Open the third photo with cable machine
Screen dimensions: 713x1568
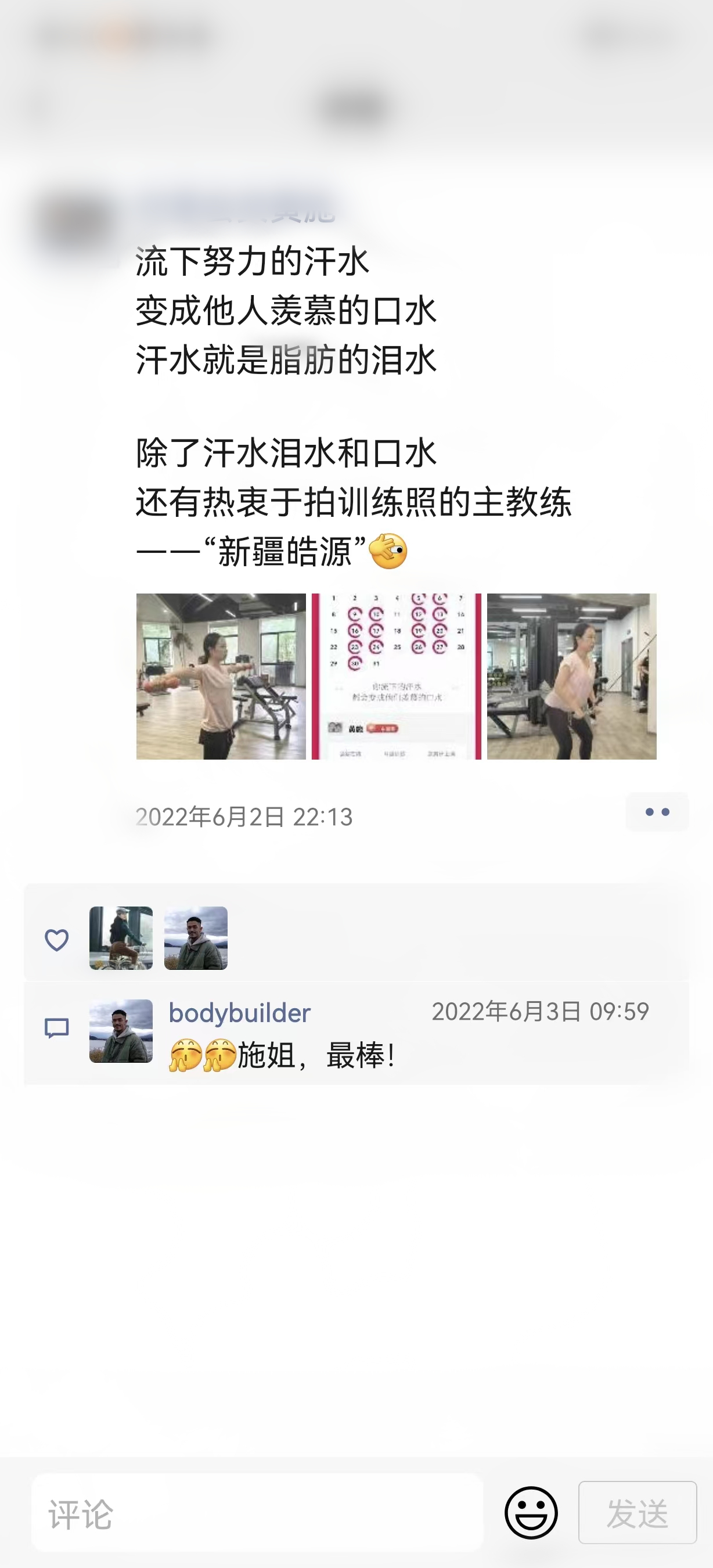pos(572,676)
